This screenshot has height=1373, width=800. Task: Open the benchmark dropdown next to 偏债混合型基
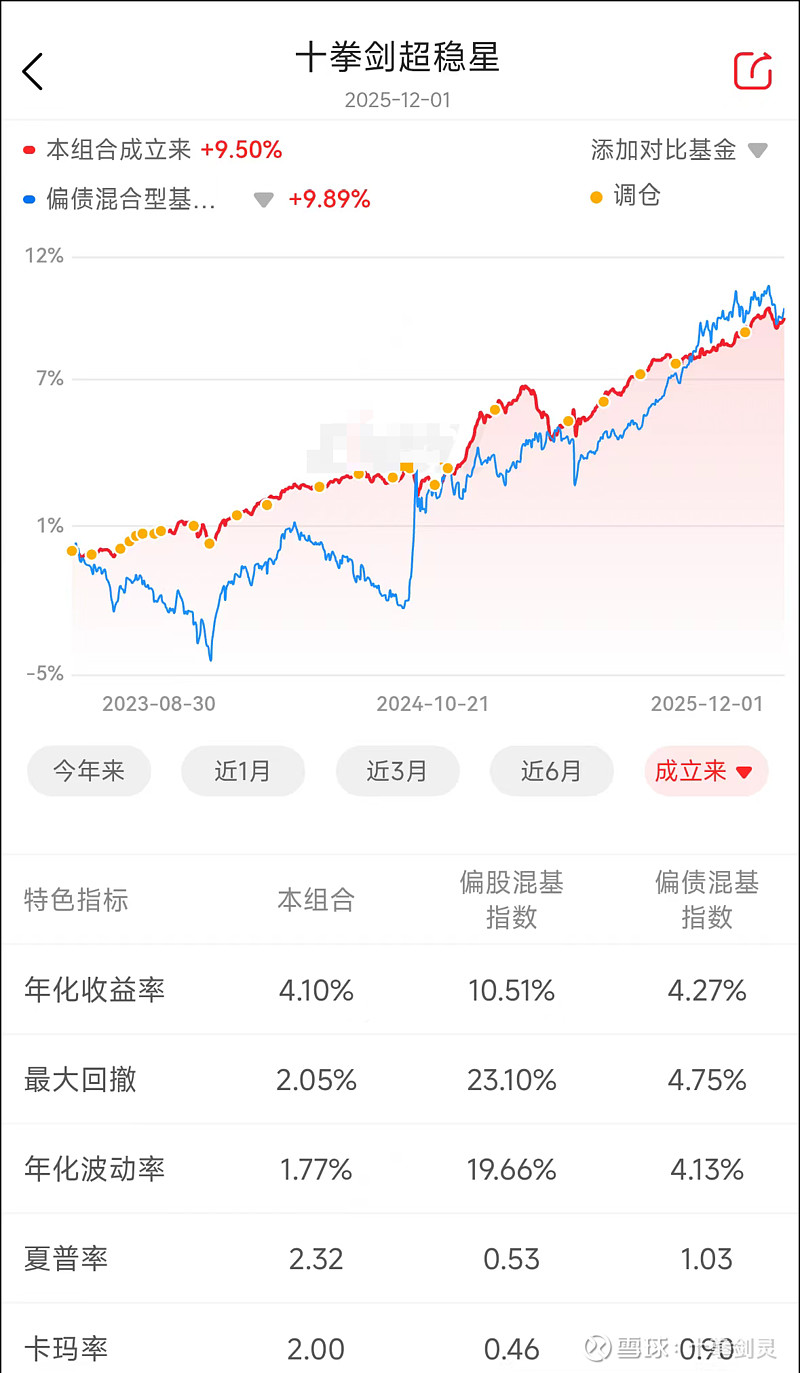(263, 197)
